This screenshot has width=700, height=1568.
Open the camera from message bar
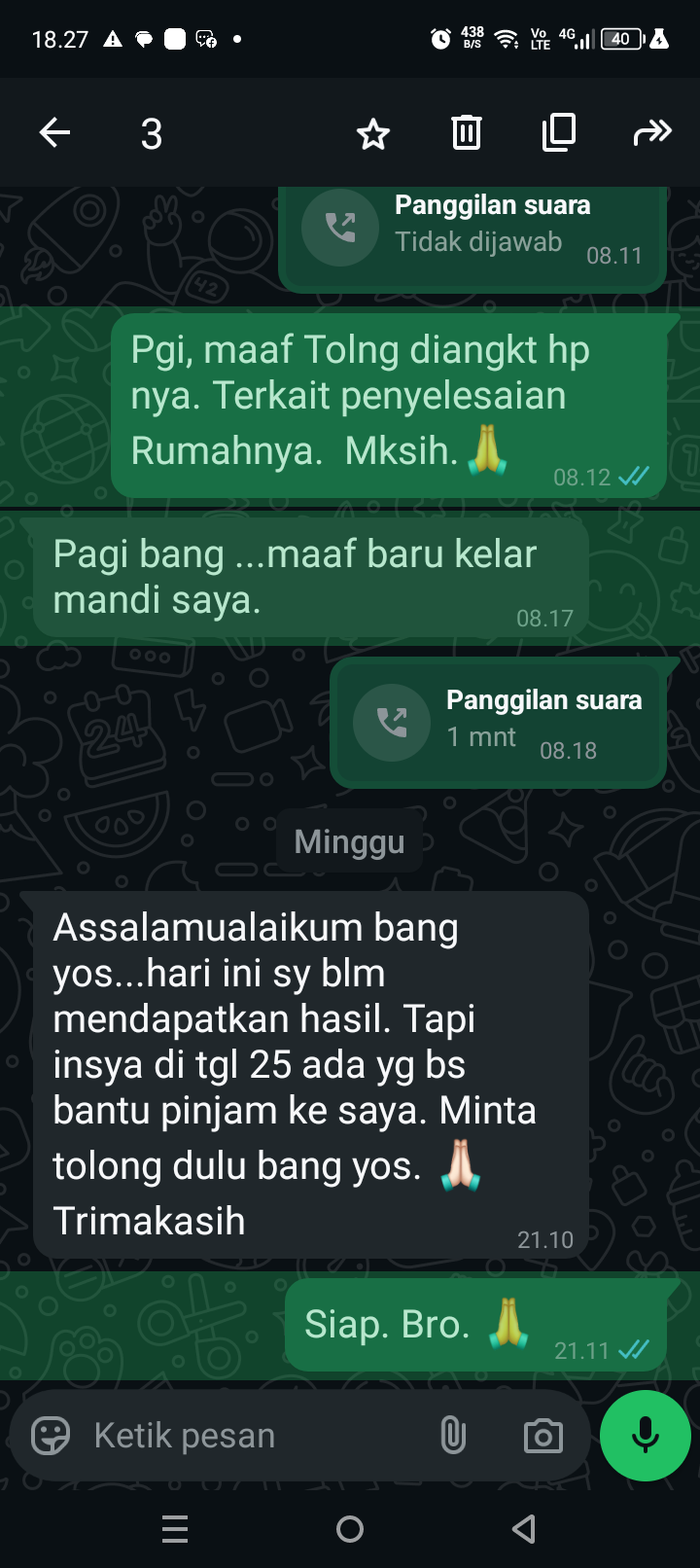click(x=542, y=1436)
